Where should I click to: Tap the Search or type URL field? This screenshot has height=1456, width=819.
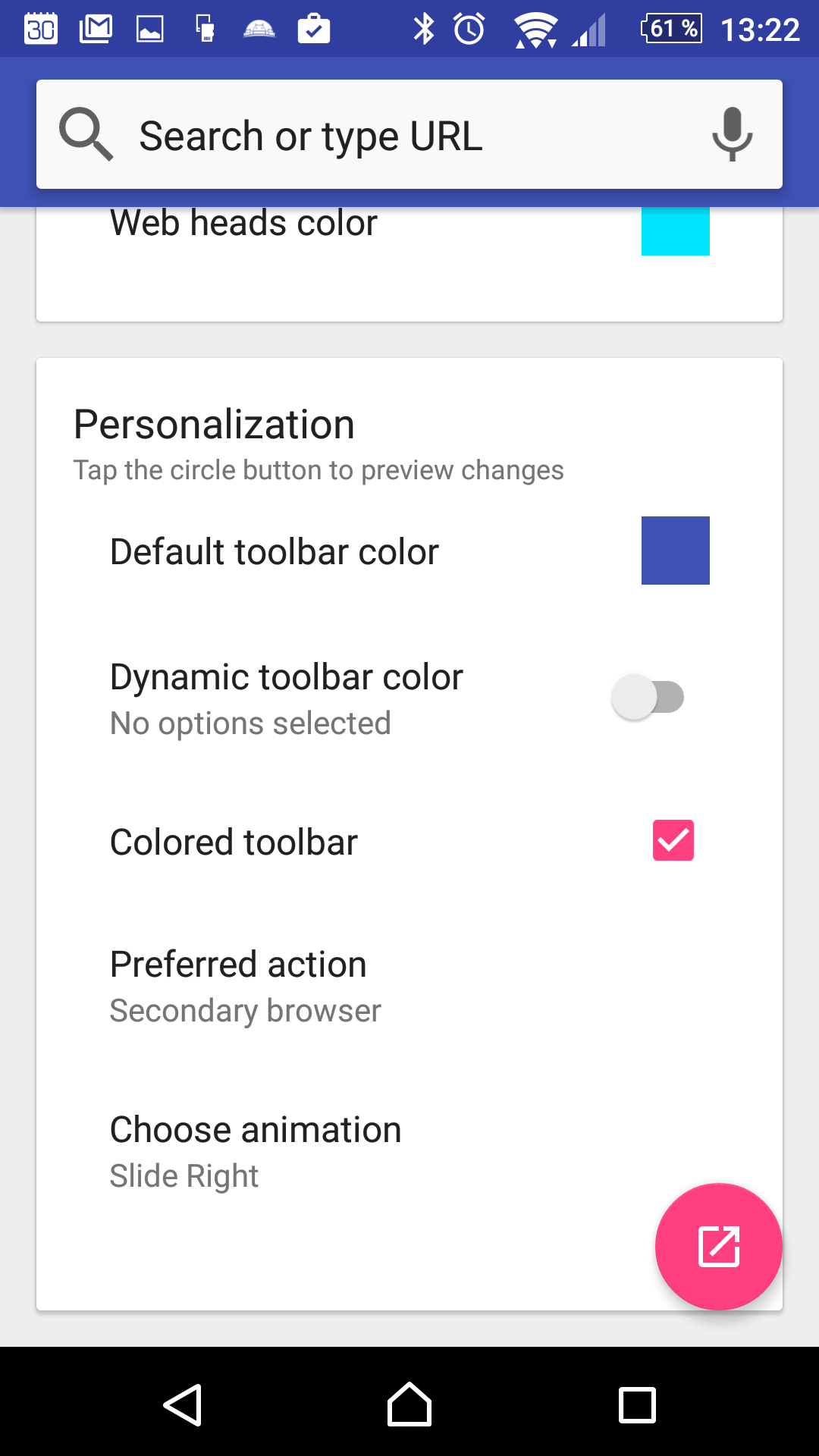[x=409, y=134]
